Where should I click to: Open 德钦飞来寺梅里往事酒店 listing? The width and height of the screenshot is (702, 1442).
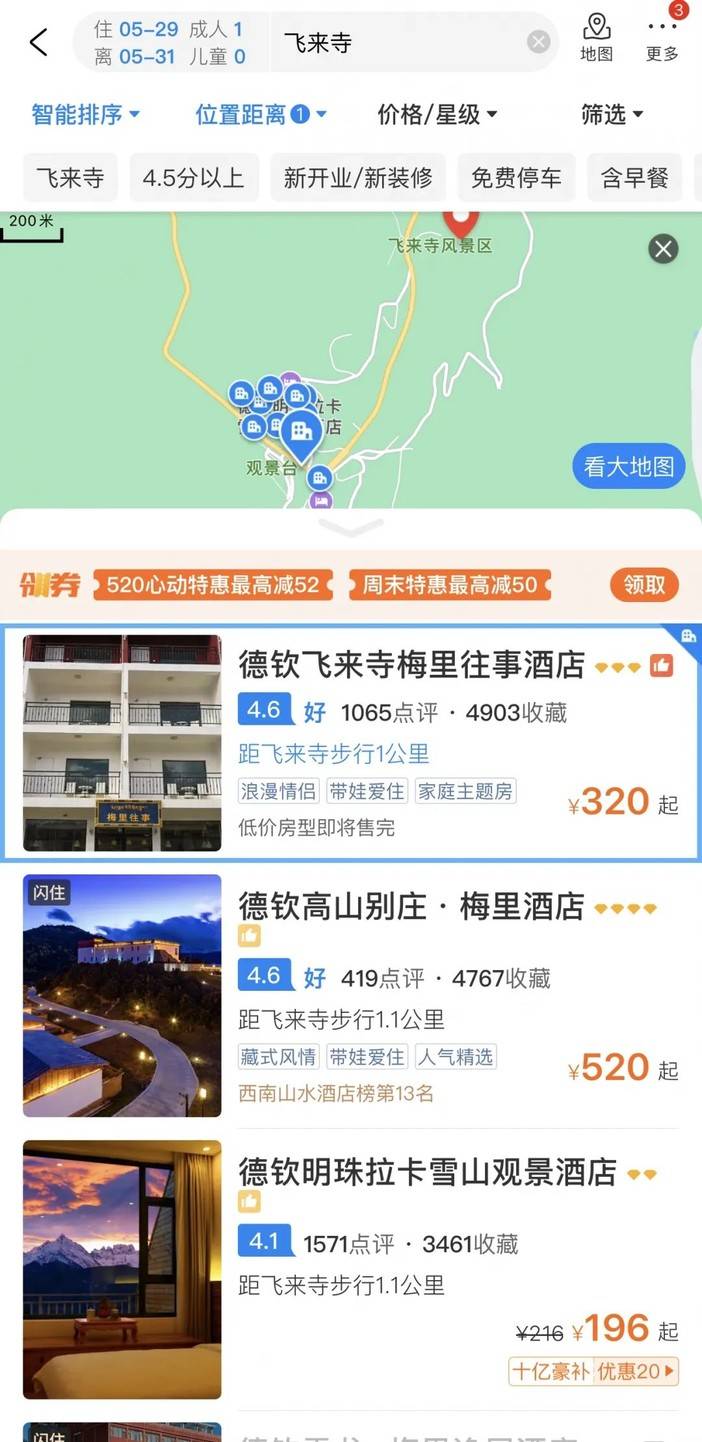coord(410,663)
